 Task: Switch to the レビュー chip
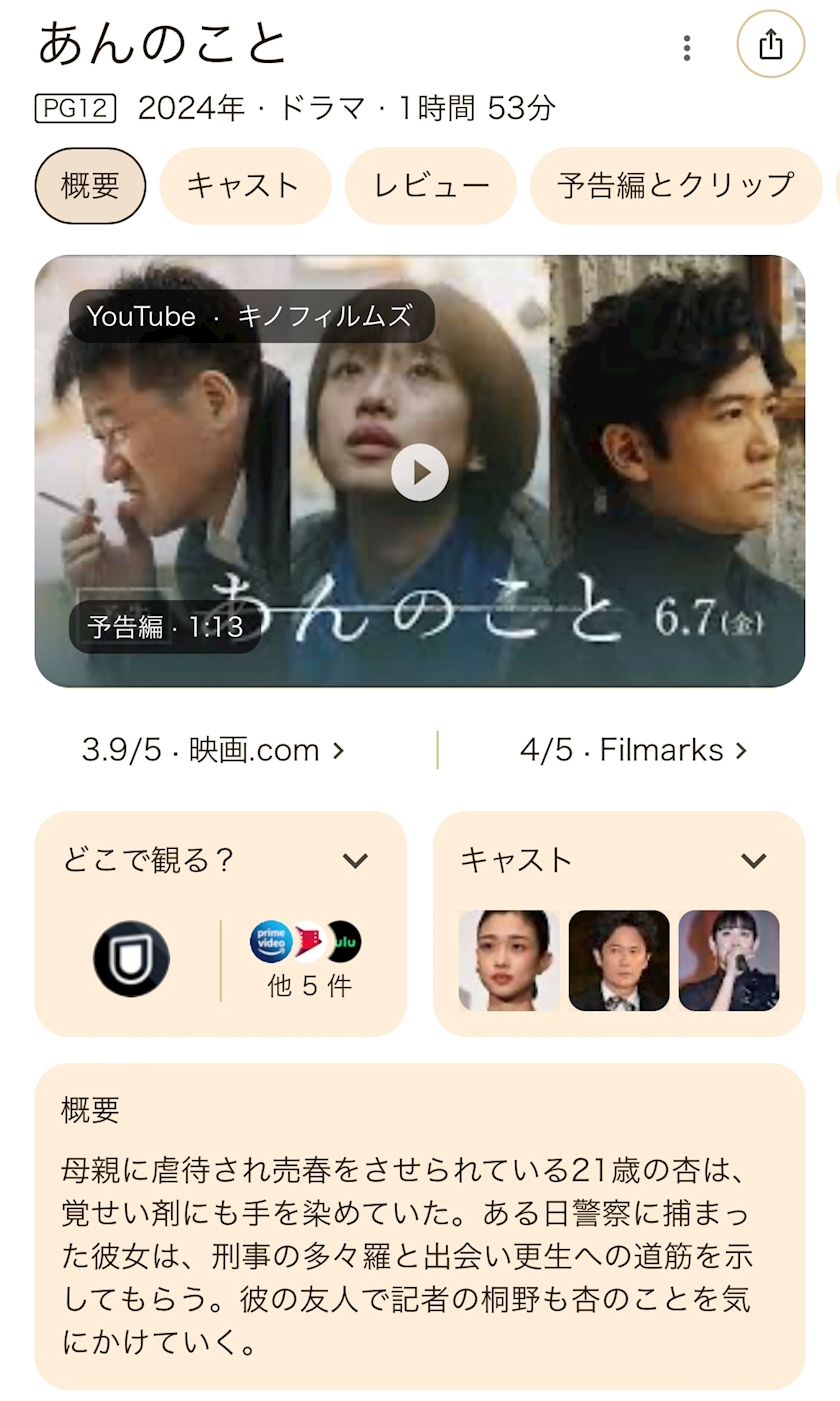point(431,185)
